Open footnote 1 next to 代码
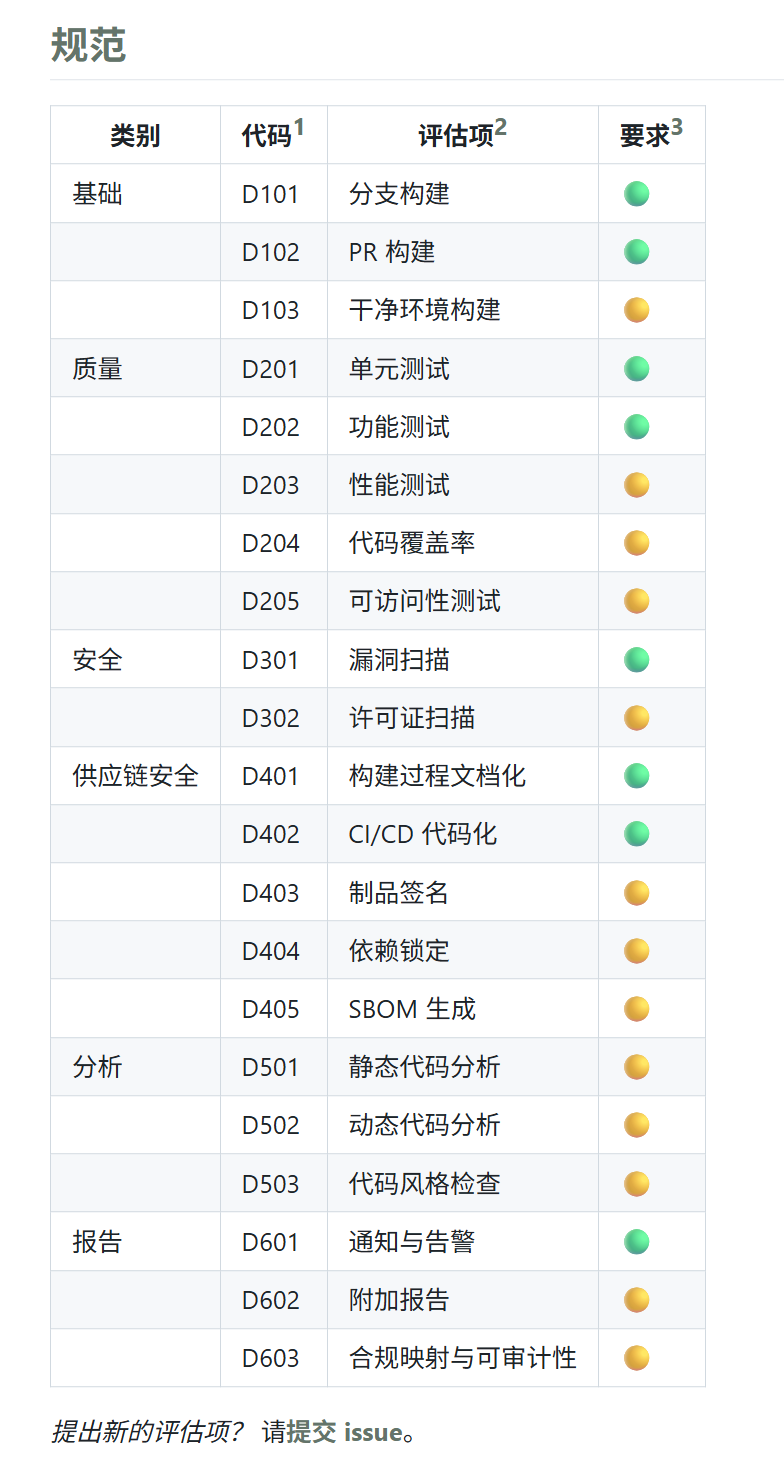Screen dimensions: 784x1466 [x=299, y=128]
